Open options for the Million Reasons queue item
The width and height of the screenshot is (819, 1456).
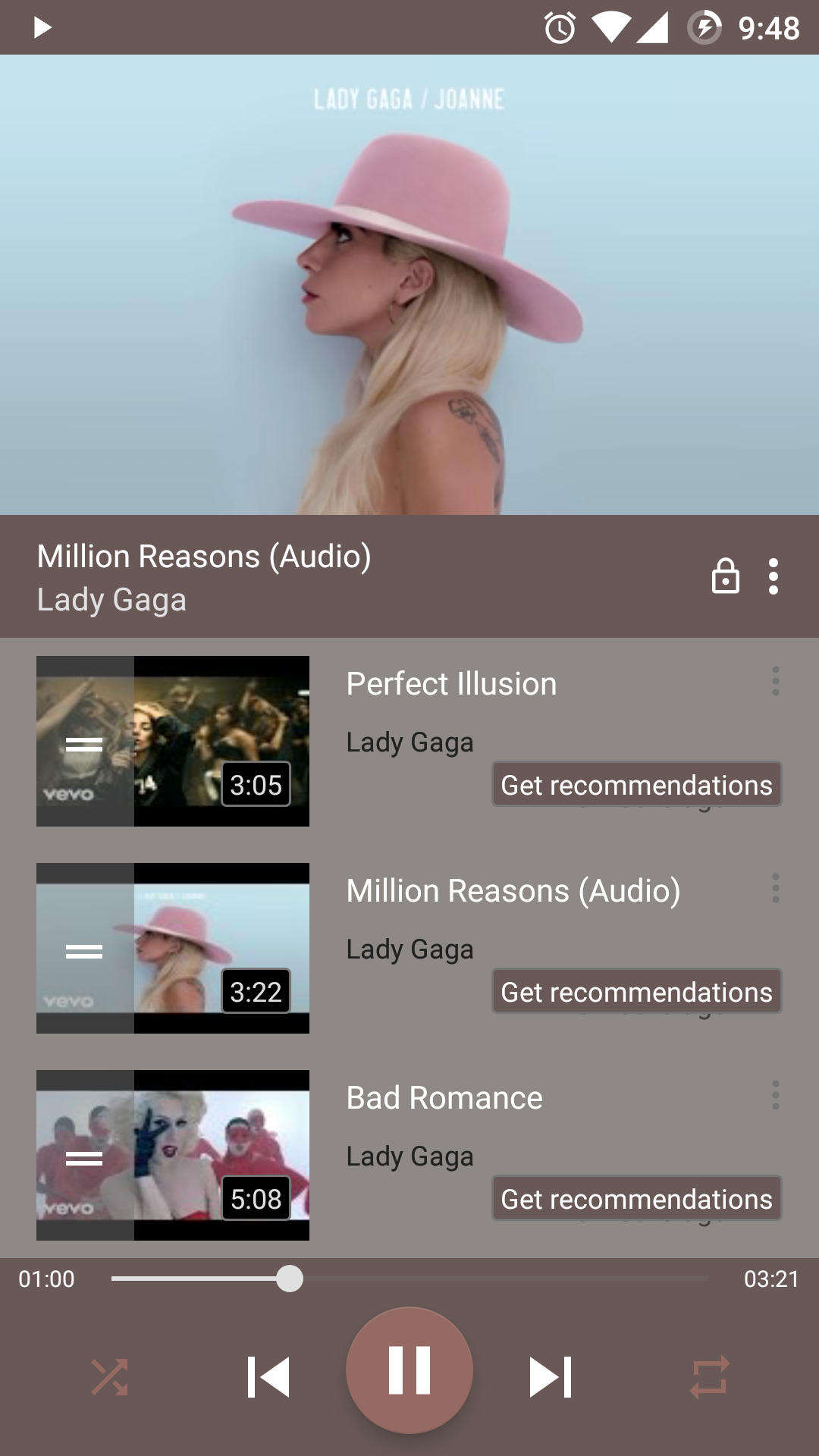pos(775,888)
